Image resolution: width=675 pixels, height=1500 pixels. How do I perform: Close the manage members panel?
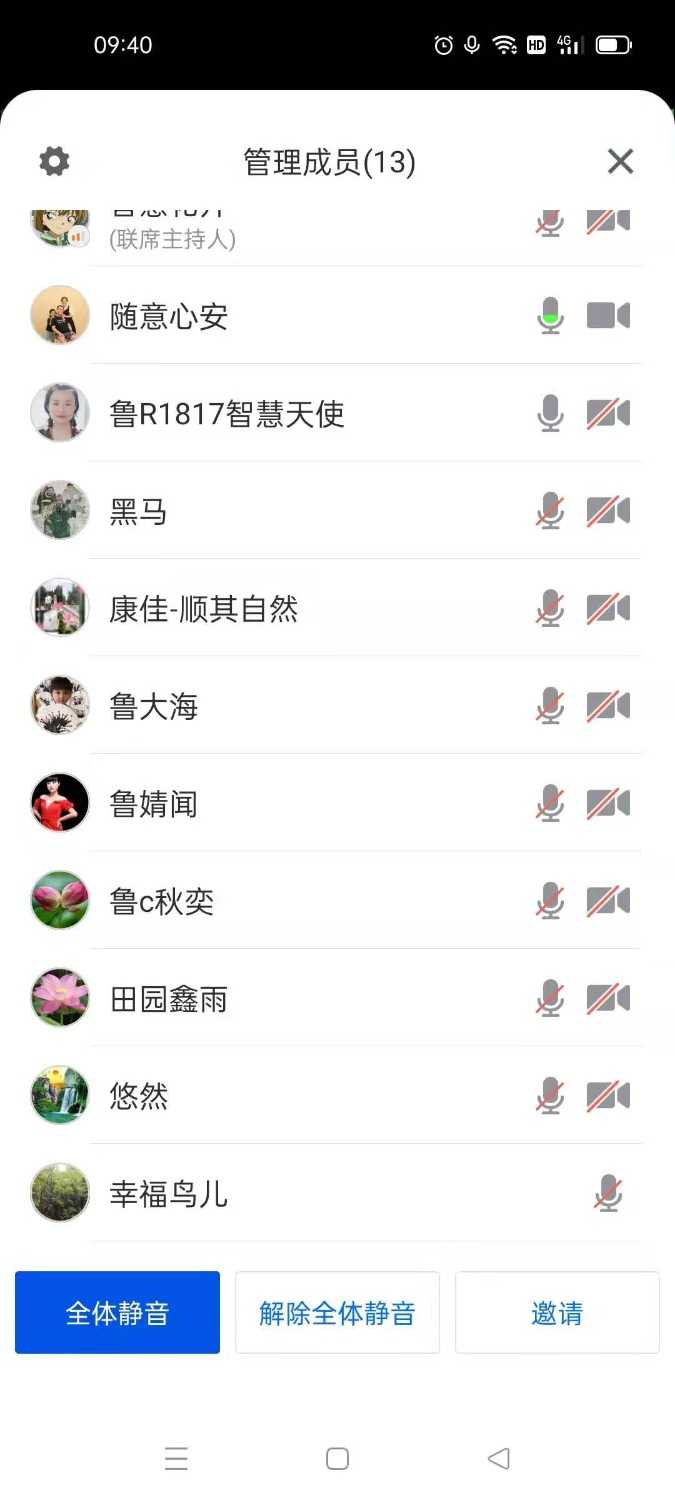pyautogui.click(x=621, y=161)
